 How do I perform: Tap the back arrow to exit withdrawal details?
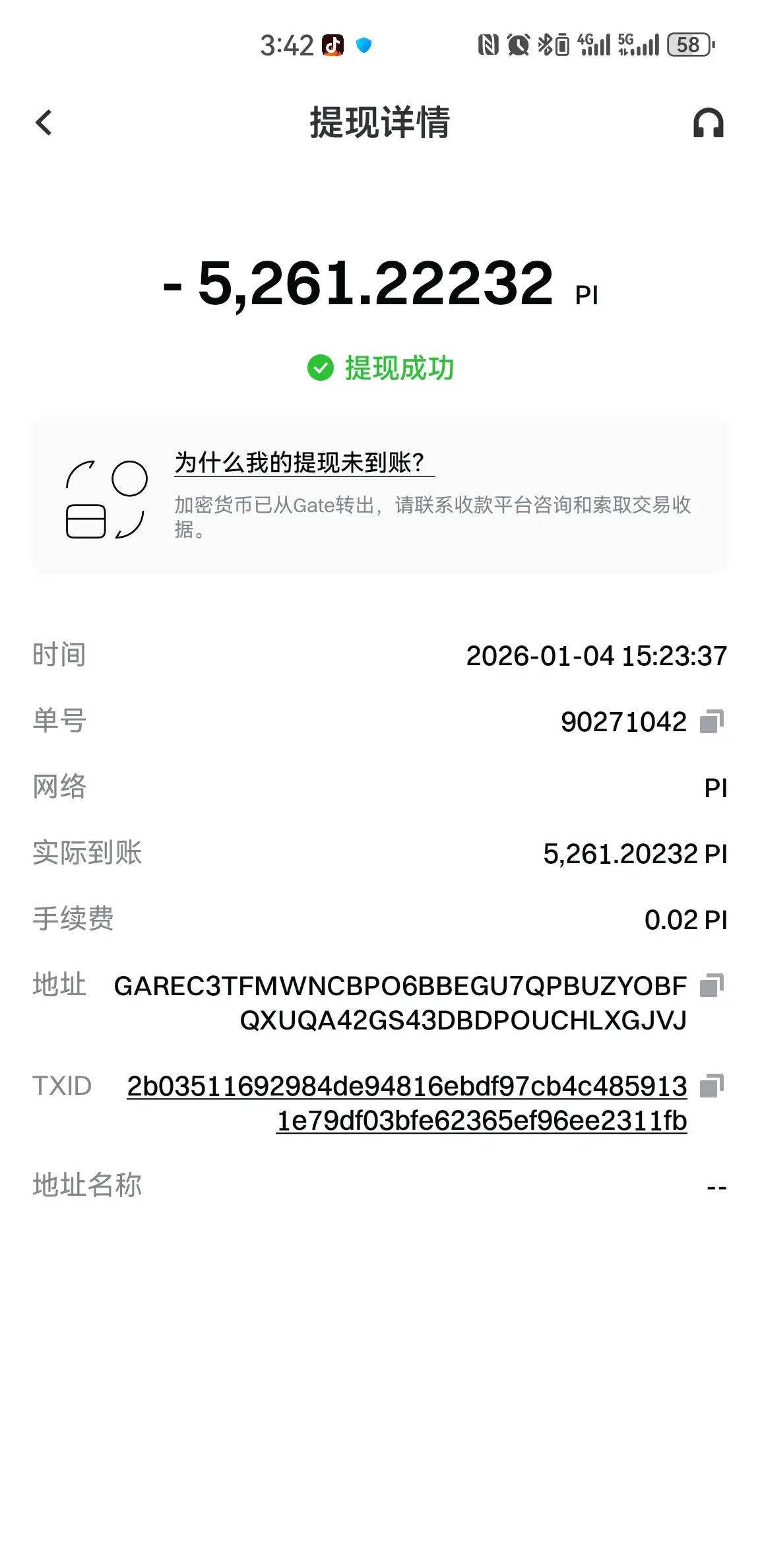(x=44, y=123)
